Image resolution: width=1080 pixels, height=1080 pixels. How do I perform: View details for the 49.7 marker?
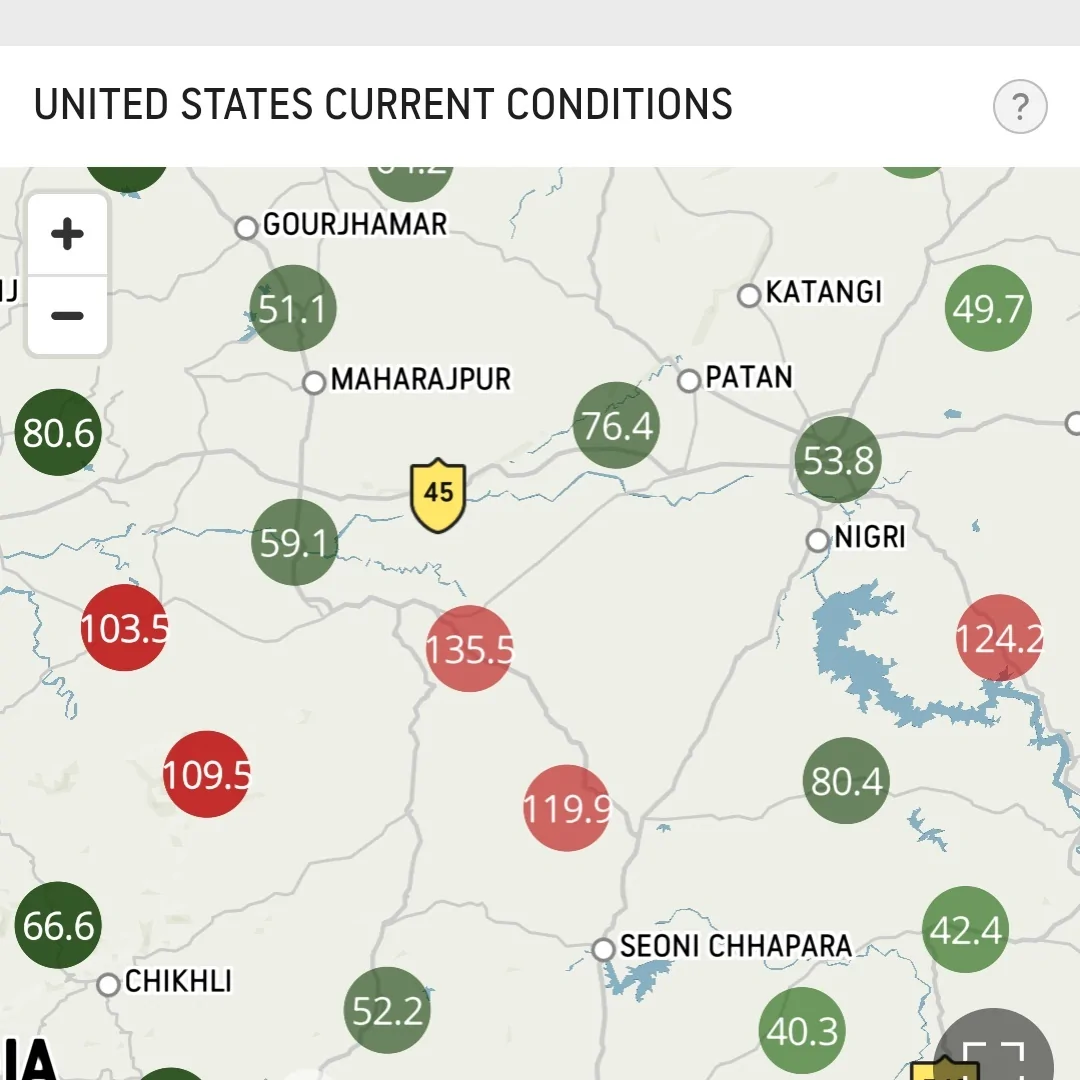point(988,308)
